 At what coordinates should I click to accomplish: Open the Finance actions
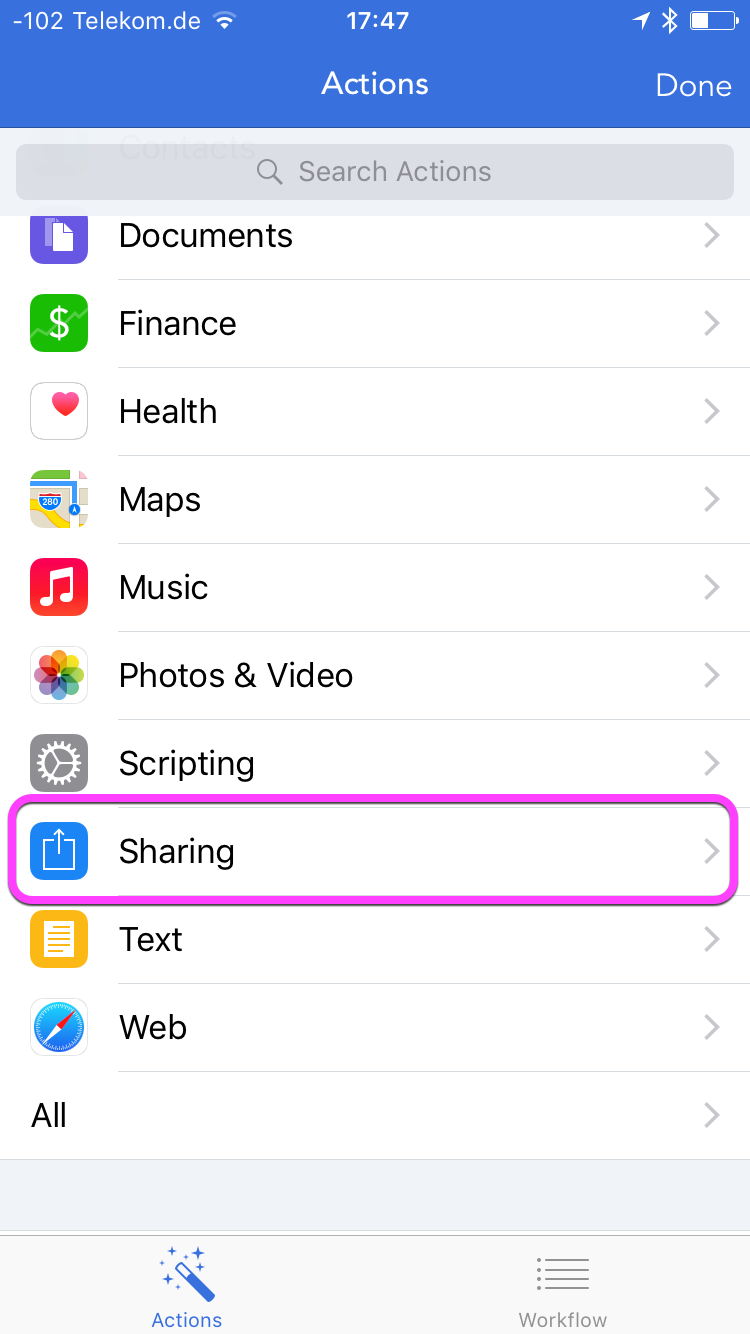click(375, 324)
